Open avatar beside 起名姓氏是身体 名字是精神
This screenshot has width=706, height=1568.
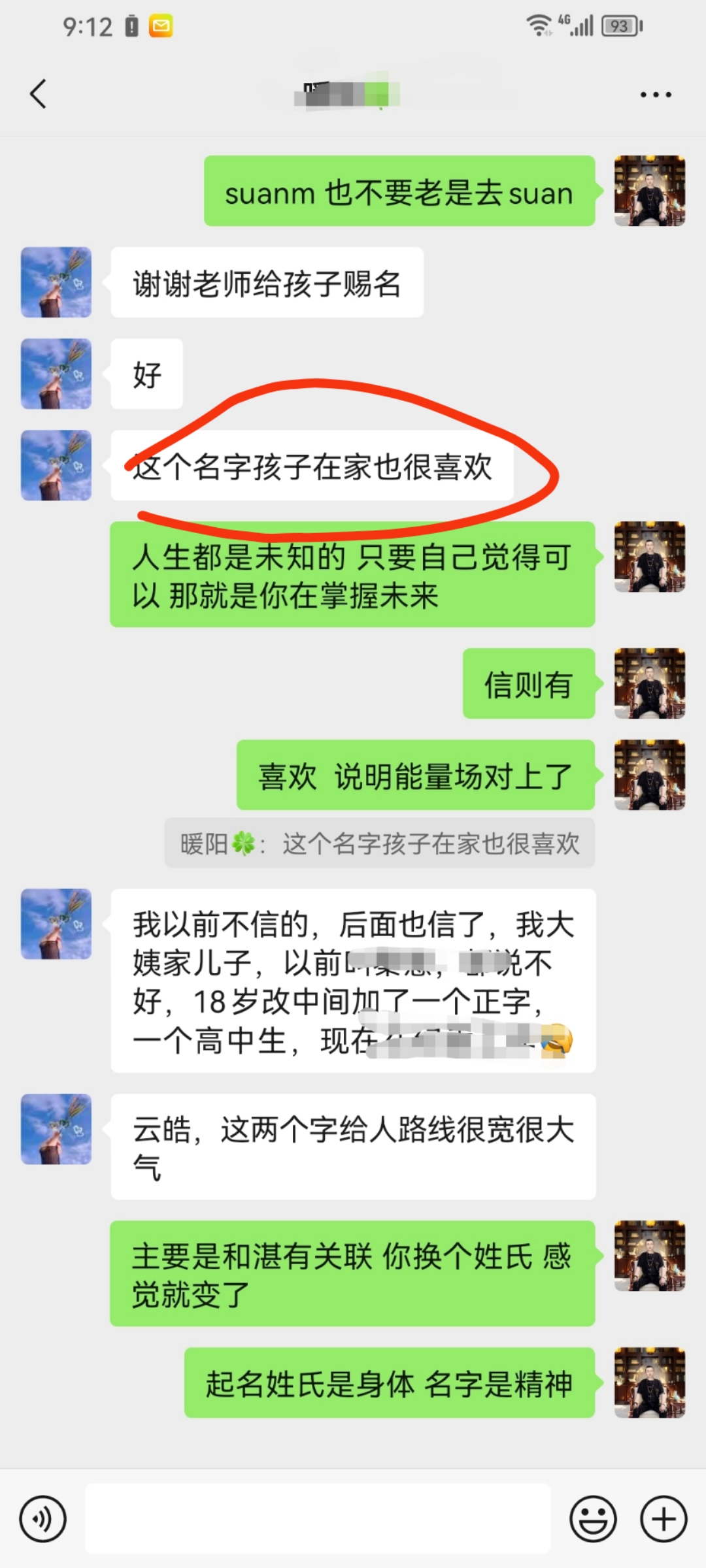point(649,1382)
